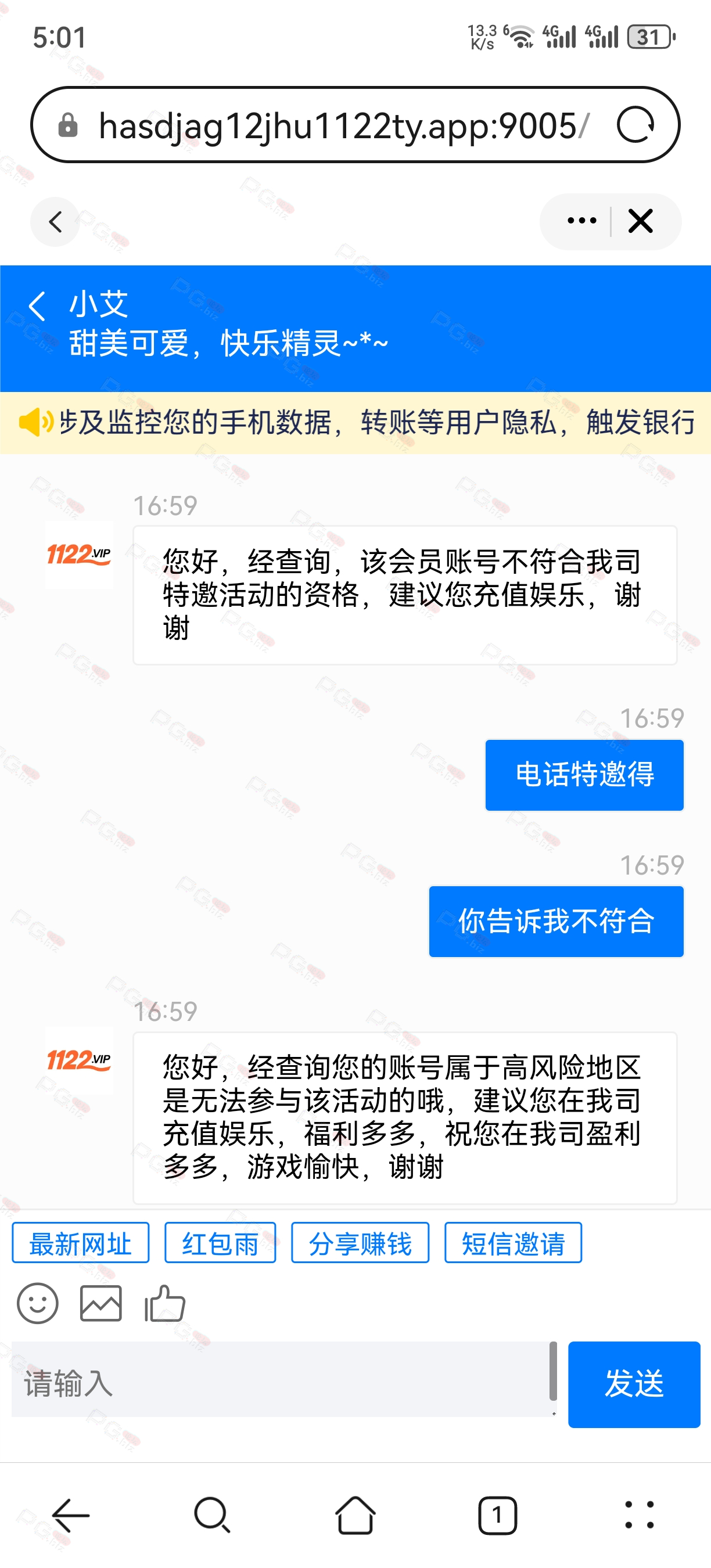Open the browser tabs switcher
Viewport: 711px width, 1568px height.
click(x=497, y=1515)
